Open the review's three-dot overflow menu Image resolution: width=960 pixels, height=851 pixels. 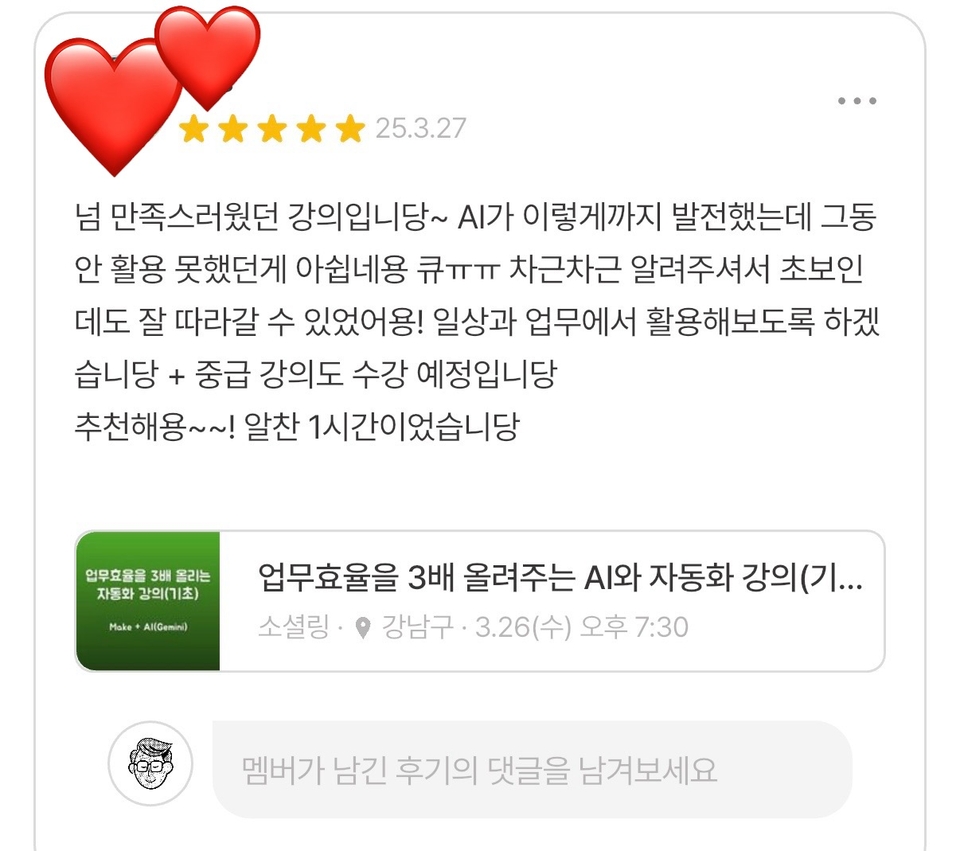point(857,101)
